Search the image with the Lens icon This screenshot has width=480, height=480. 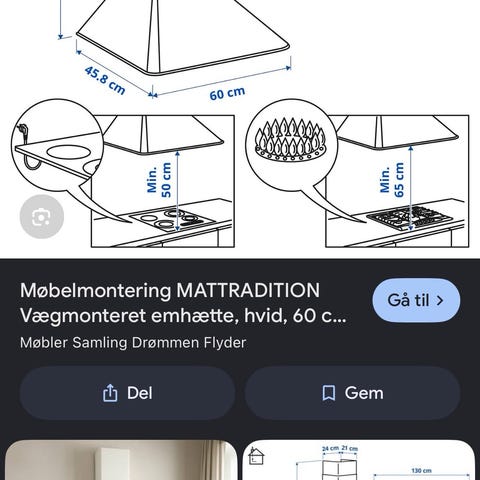pos(42,217)
